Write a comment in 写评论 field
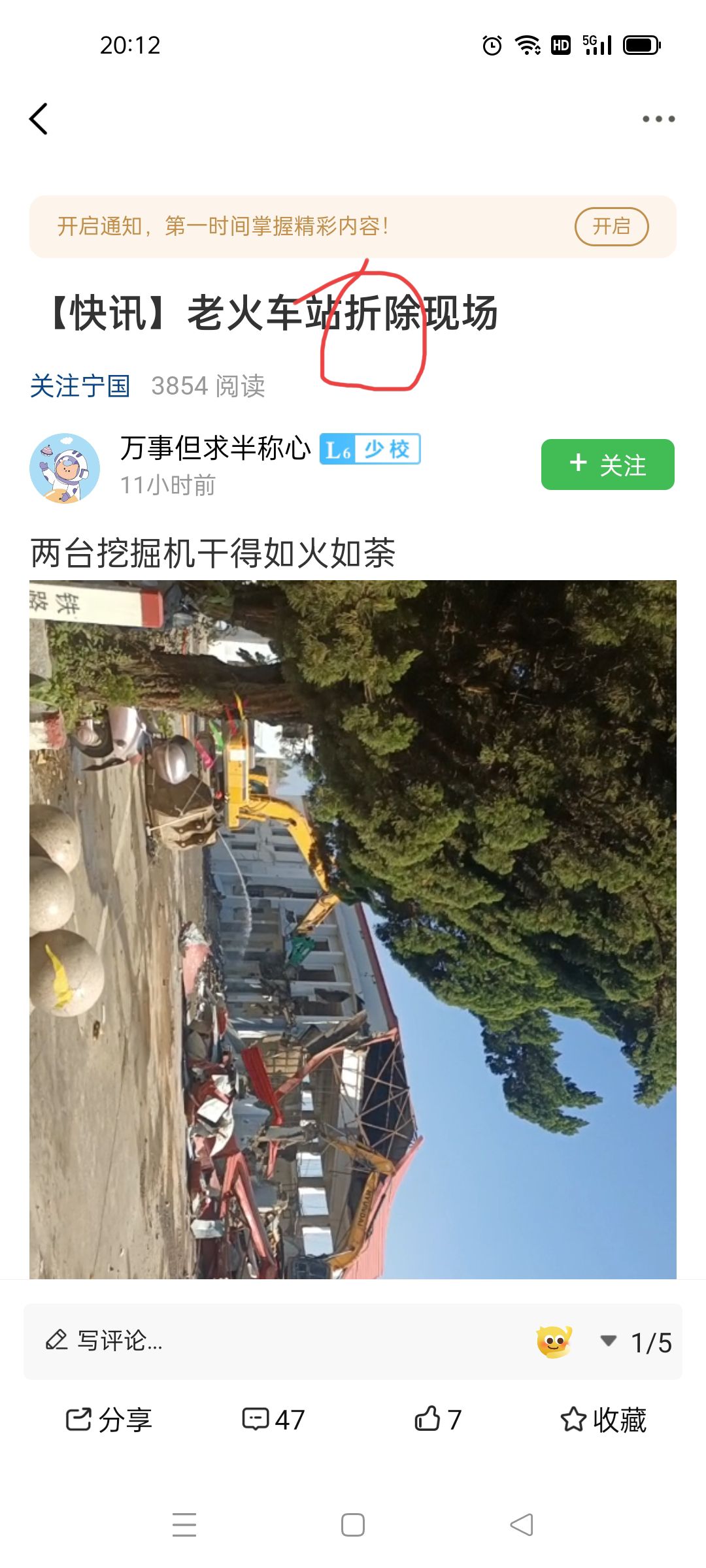Image resolution: width=706 pixels, height=1568 pixels. point(261,1341)
